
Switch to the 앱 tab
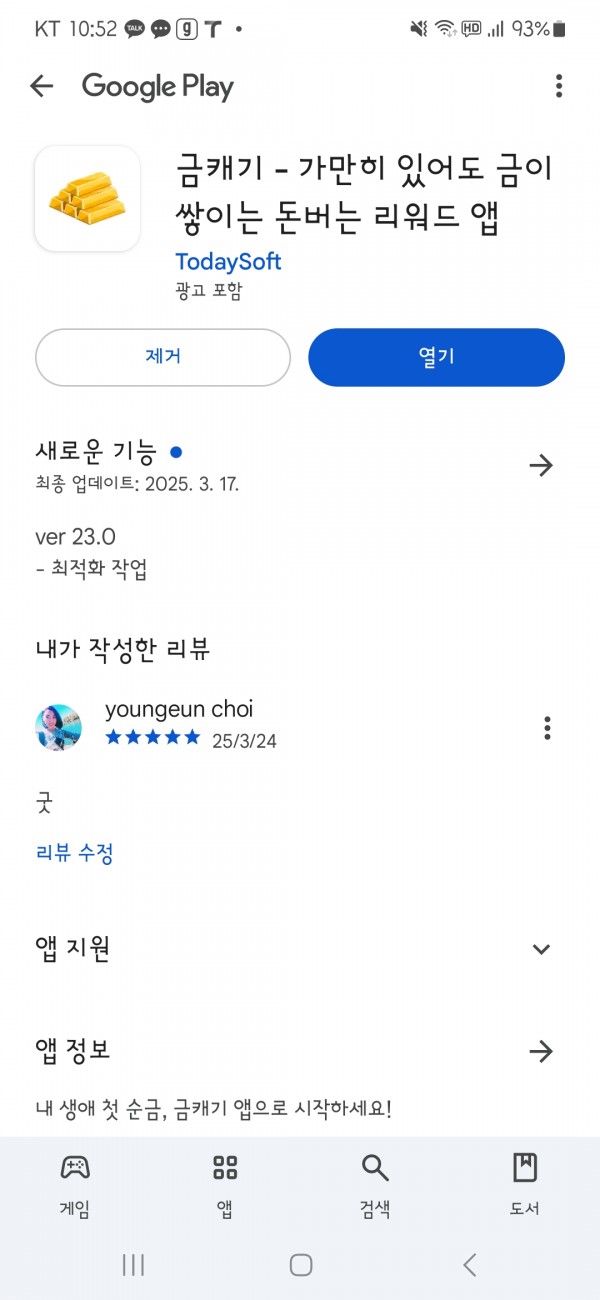tap(225, 1185)
